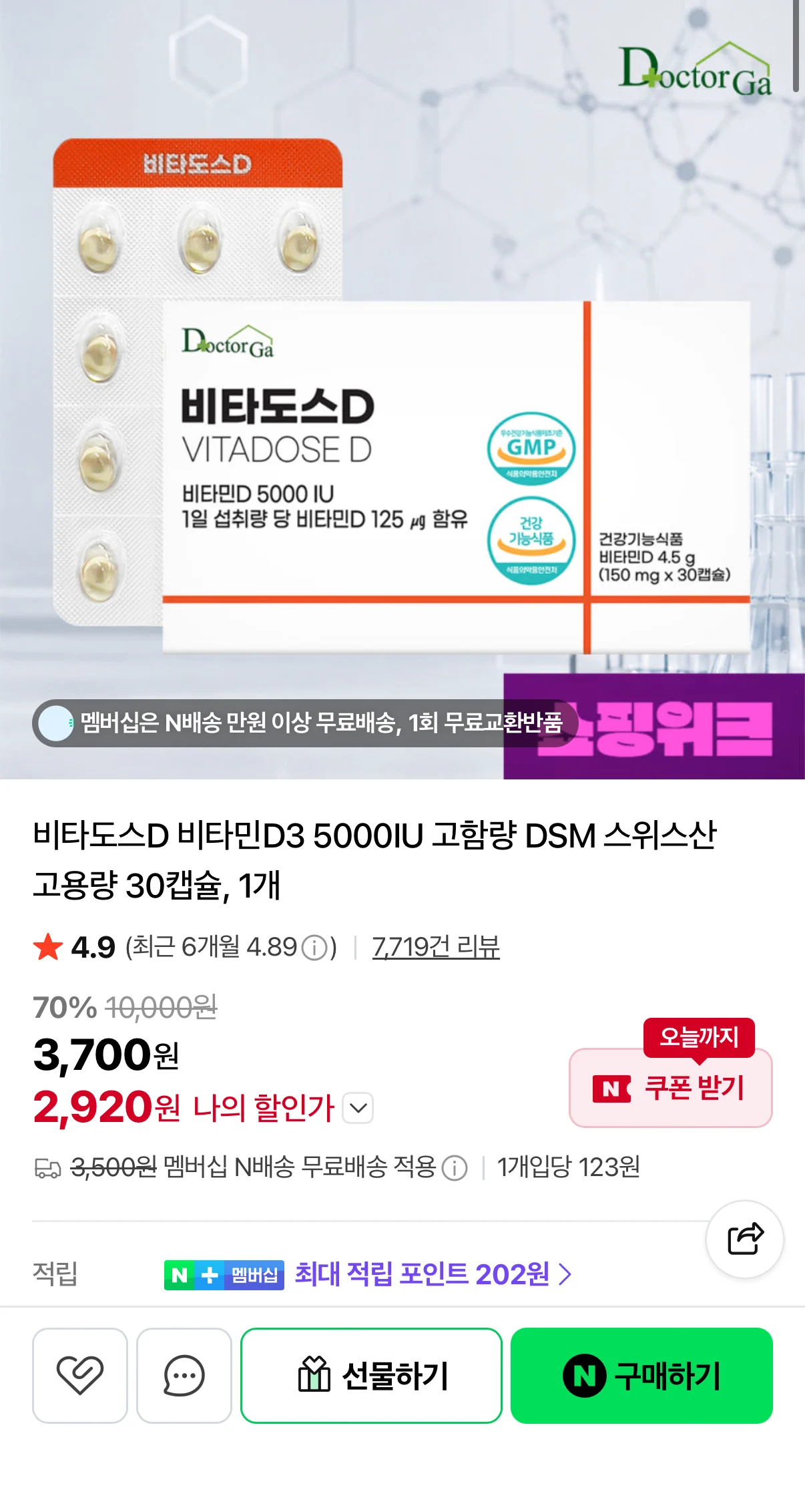
Task: Show info on membership N배송 free shipping
Action: (x=455, y=1168)
